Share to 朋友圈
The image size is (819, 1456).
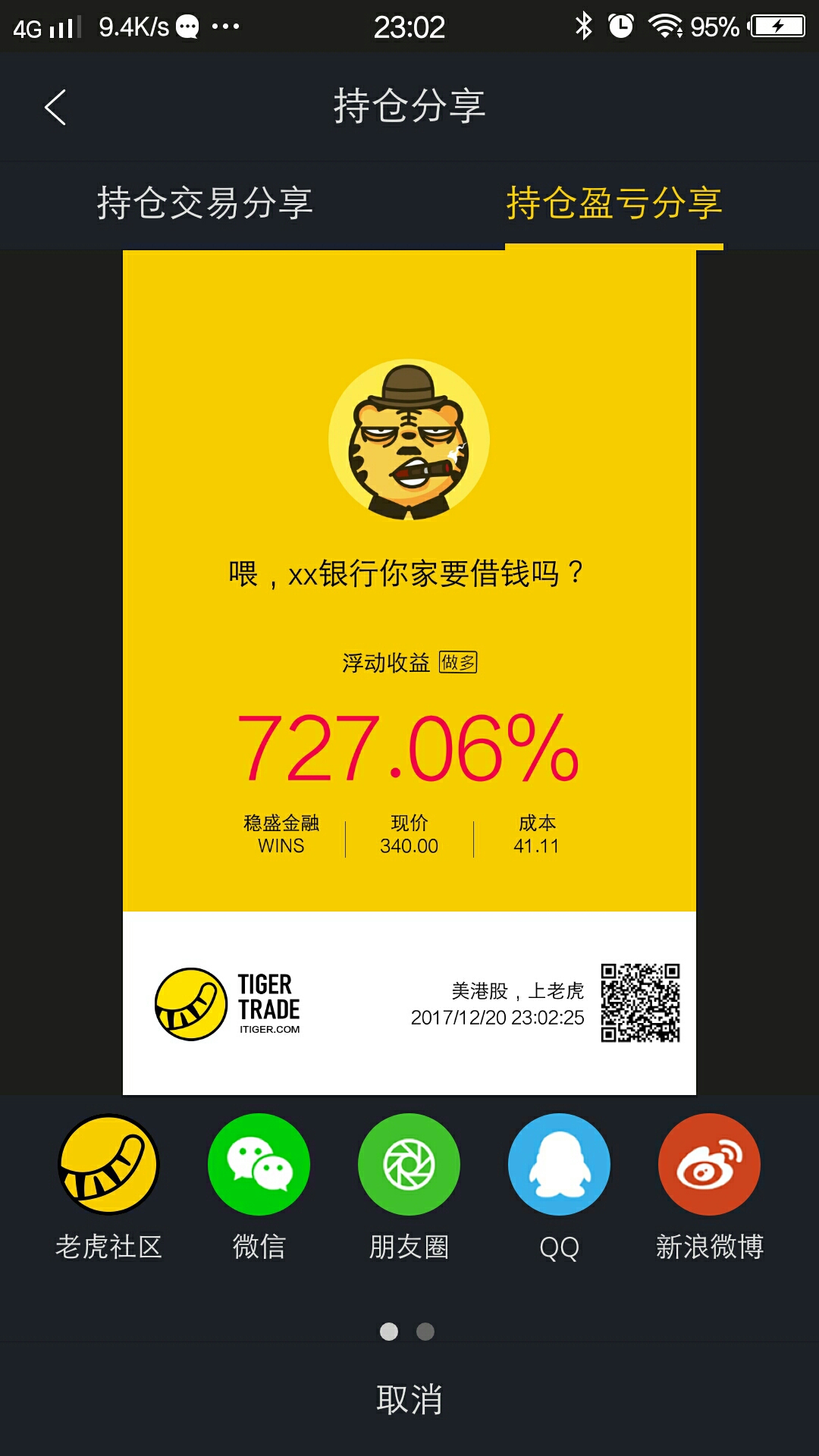pos(409,1165)
